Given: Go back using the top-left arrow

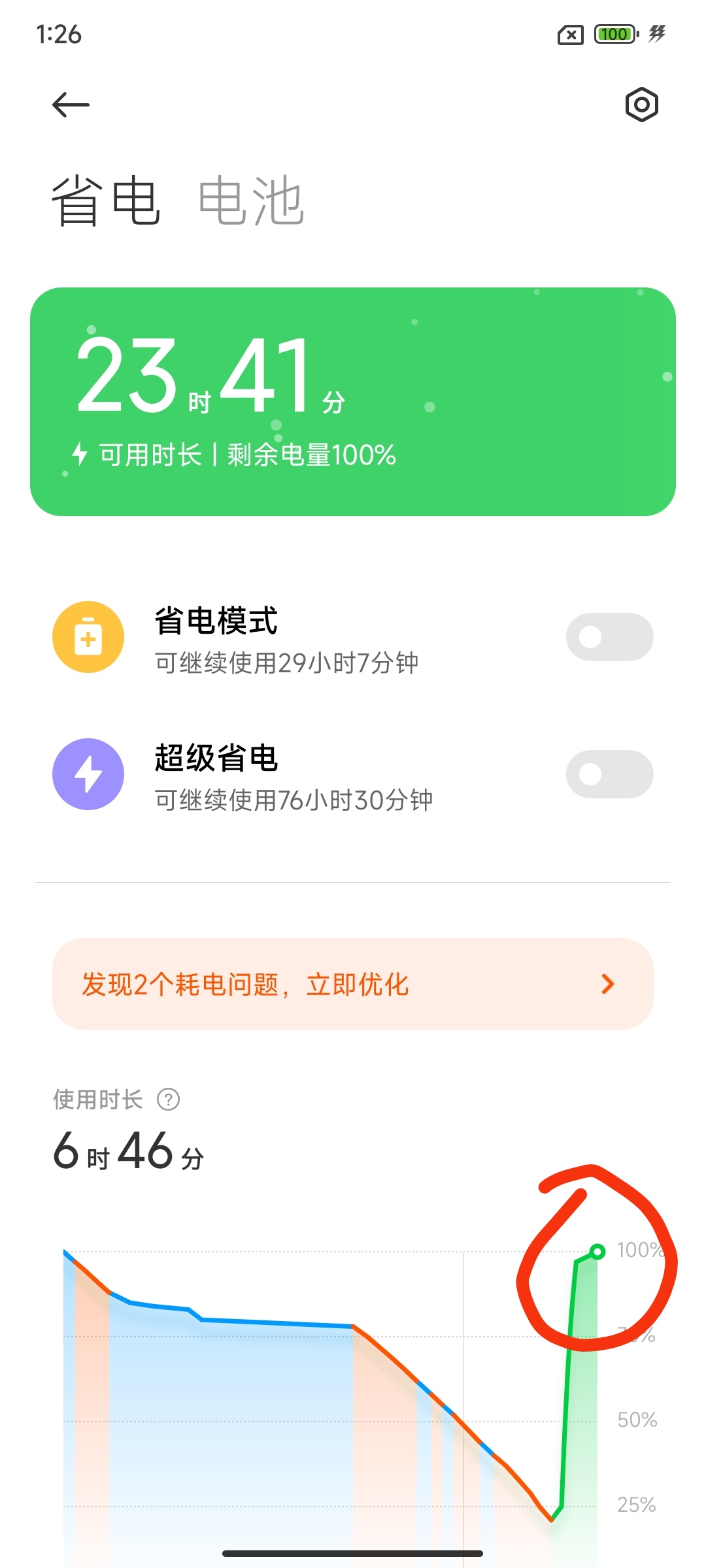Looking at the screenshot, I should click(71, 105).
